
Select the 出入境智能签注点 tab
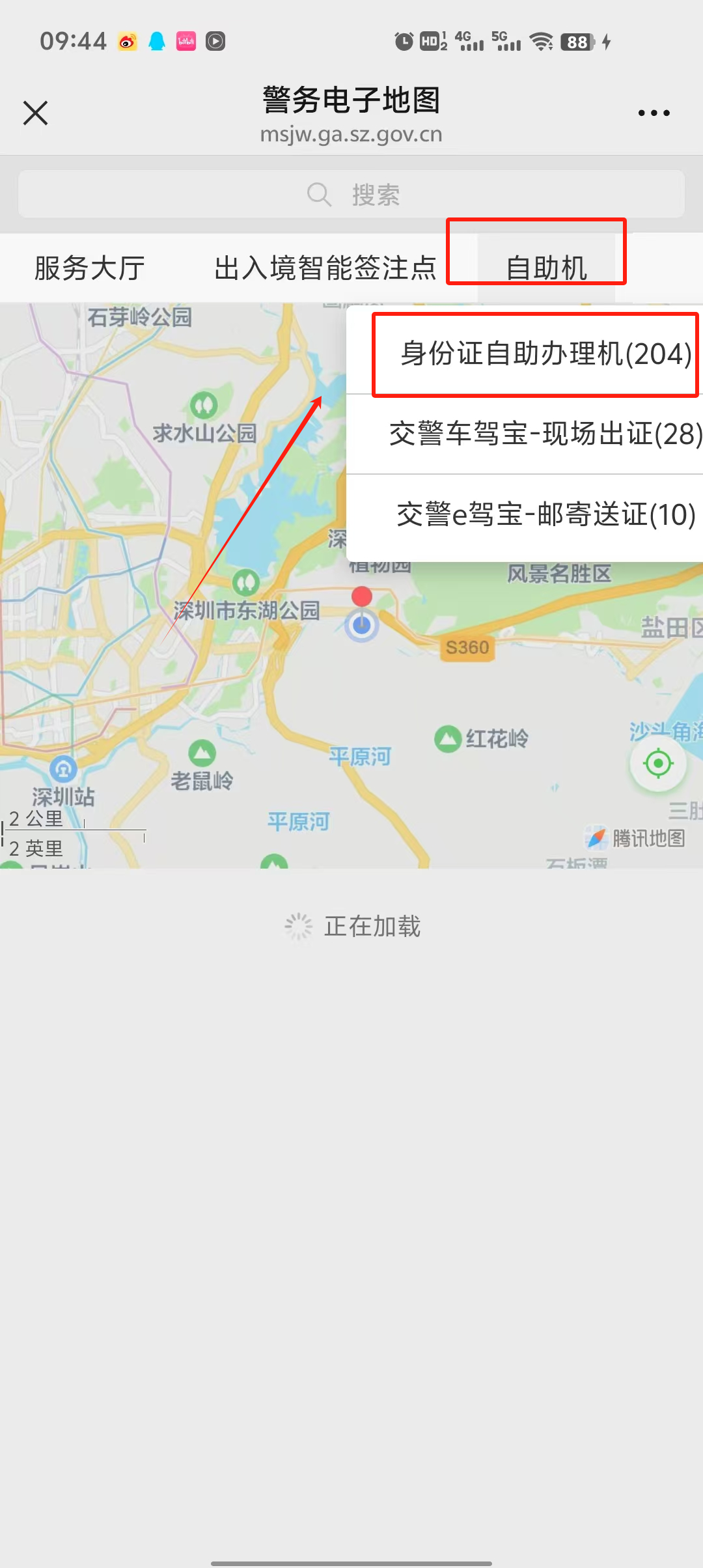coord(325,268)
